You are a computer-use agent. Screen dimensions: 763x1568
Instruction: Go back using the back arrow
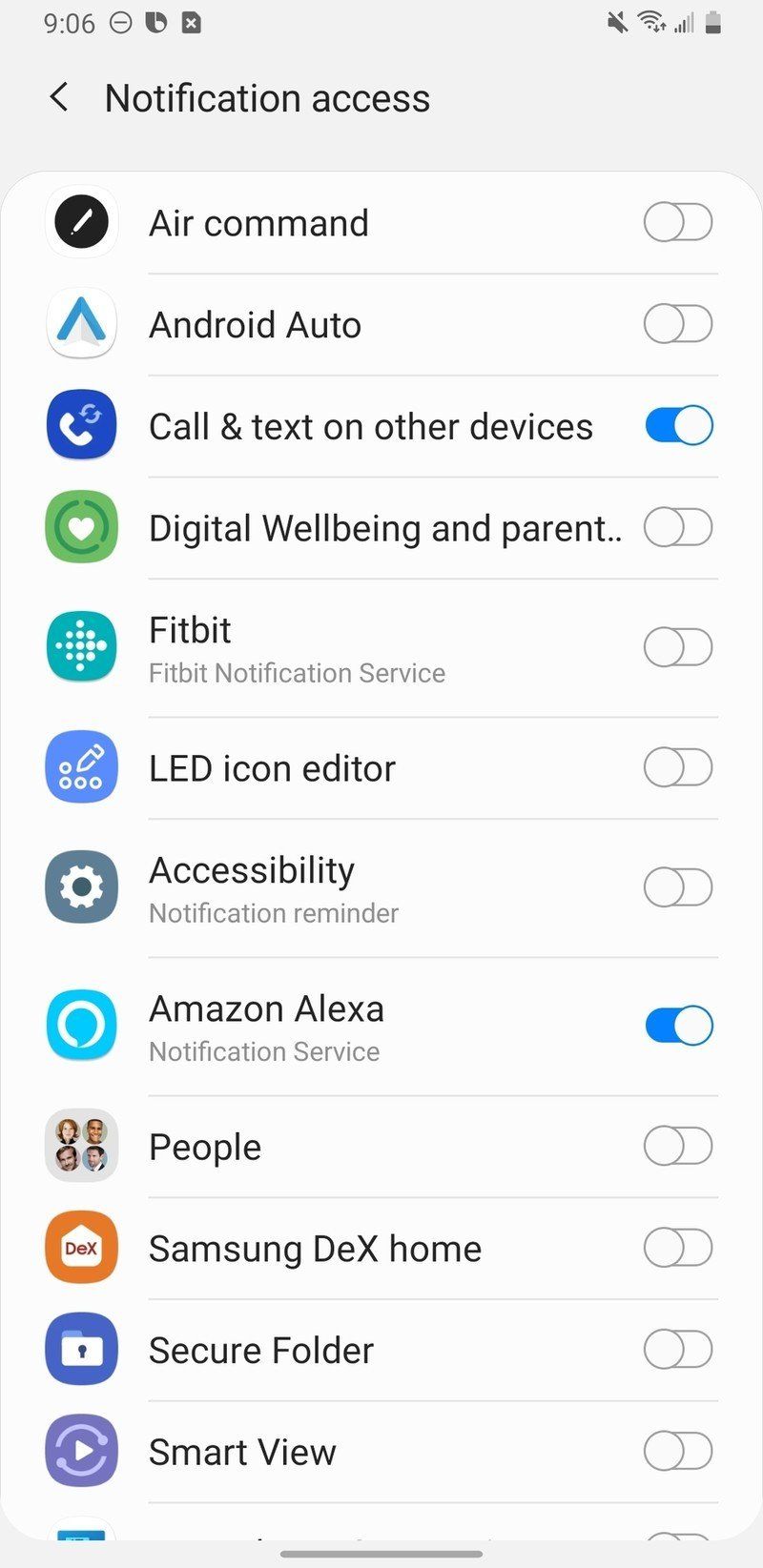[58, 96]
